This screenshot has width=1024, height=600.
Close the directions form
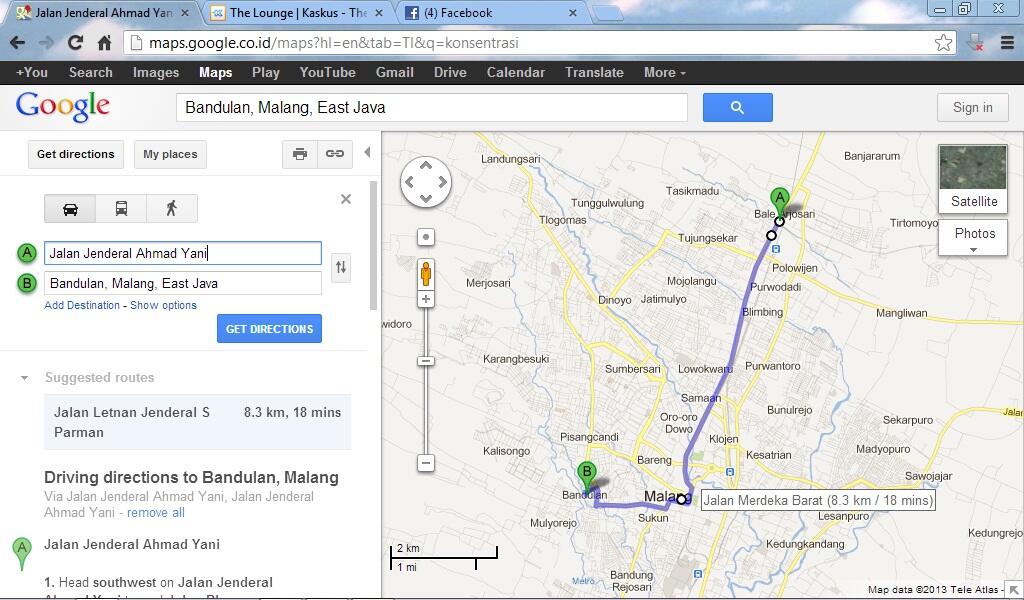(346, 199)
